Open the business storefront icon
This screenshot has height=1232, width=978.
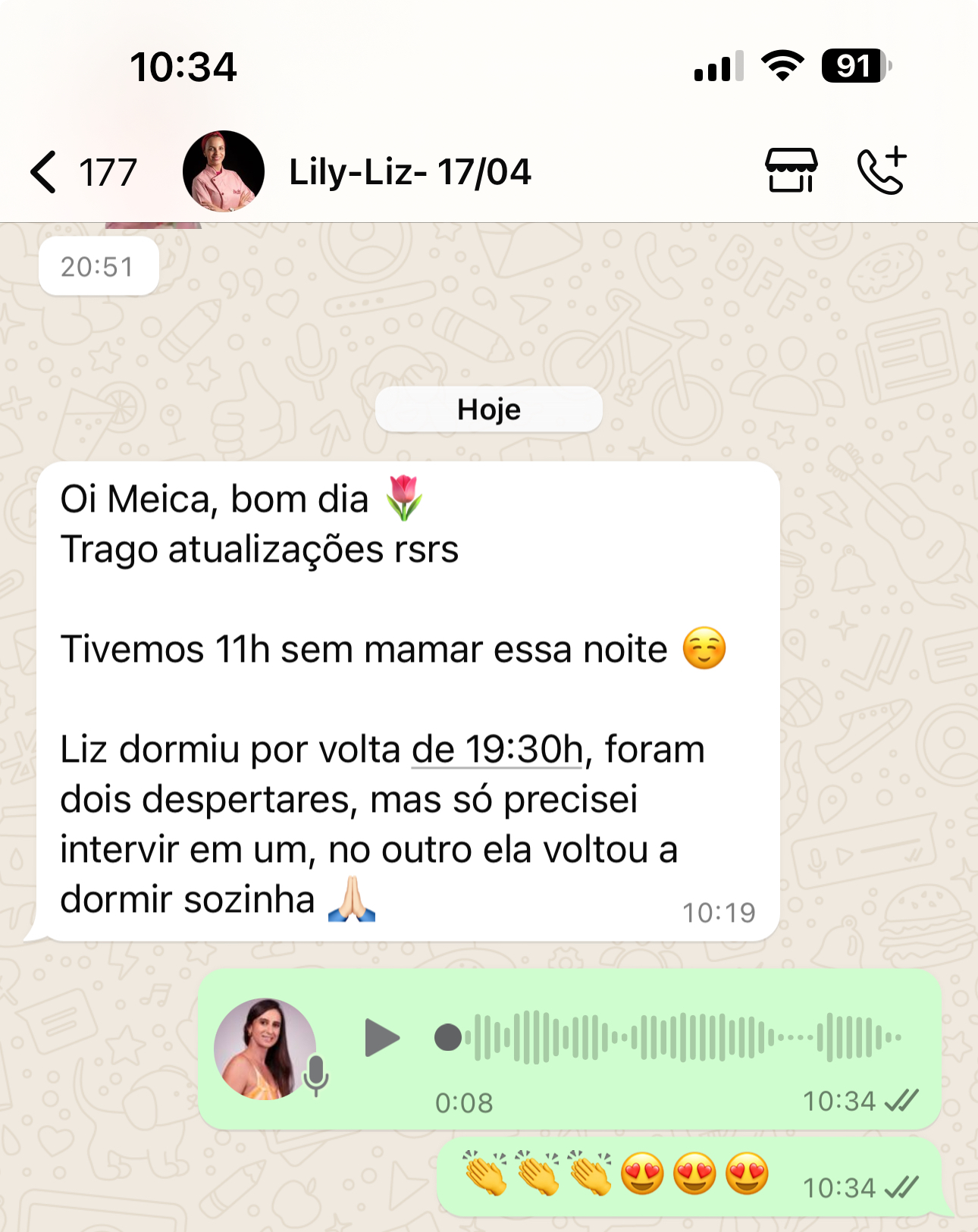(x=791, y=171)
